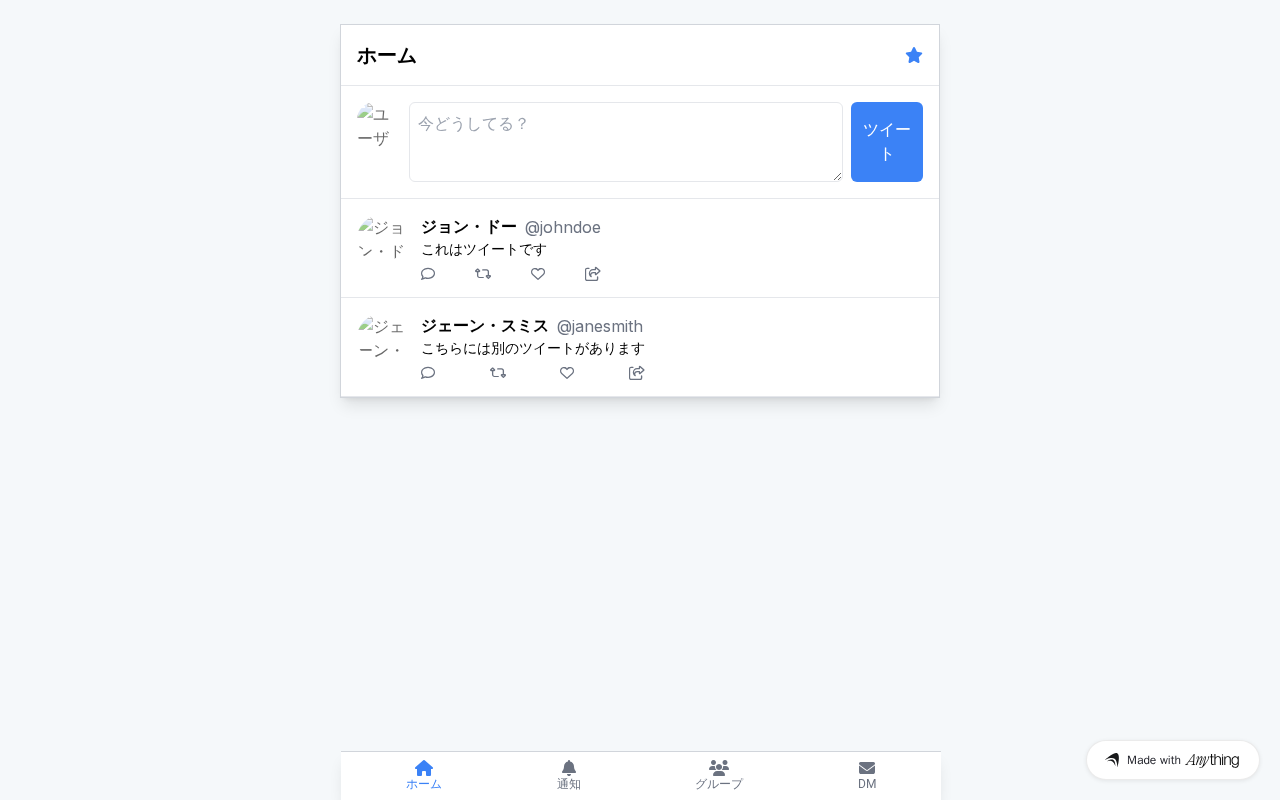
Task: Retweet ジェーン・スミス's tweet
Action: click(x=498, y=373)
